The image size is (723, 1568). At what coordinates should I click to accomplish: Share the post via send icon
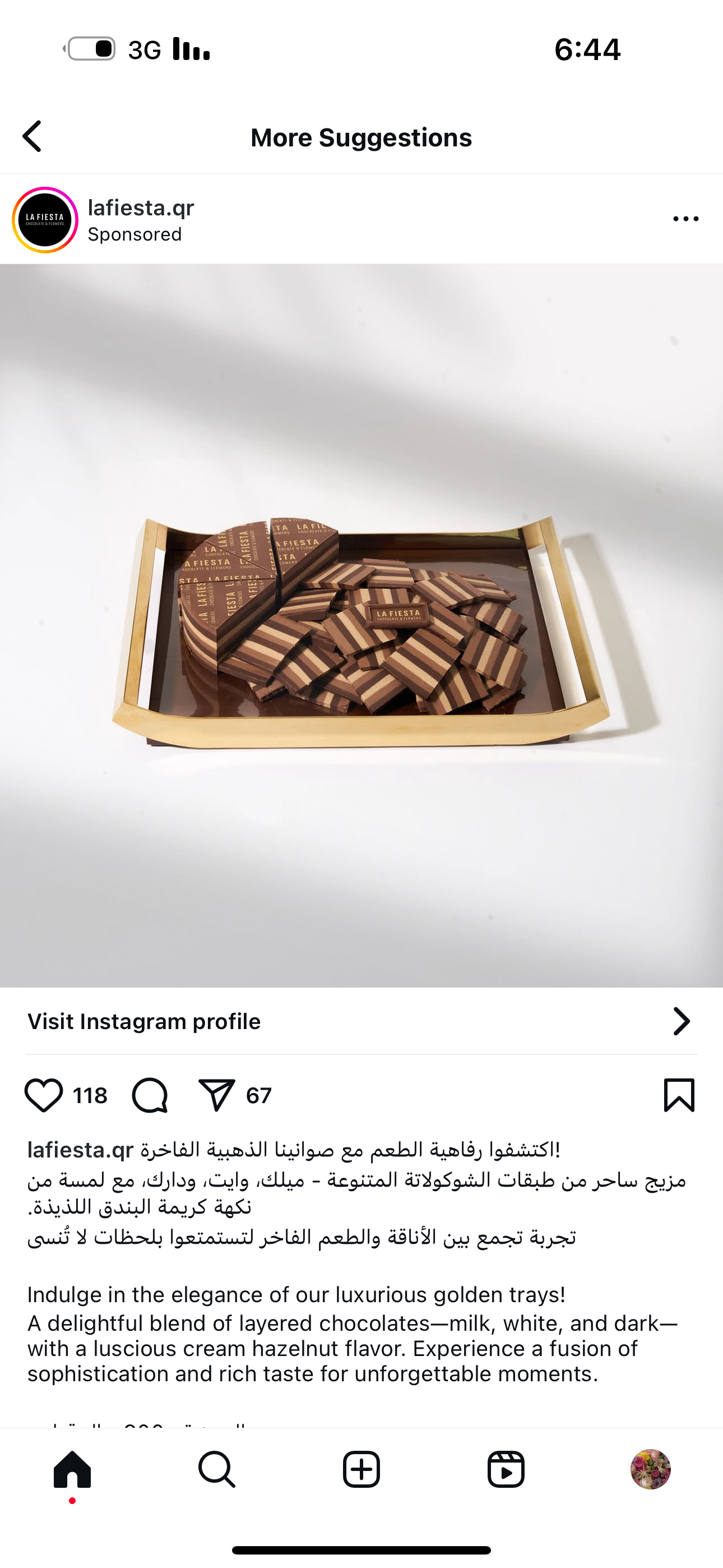pyautogui.click(x=217, y=1095)
